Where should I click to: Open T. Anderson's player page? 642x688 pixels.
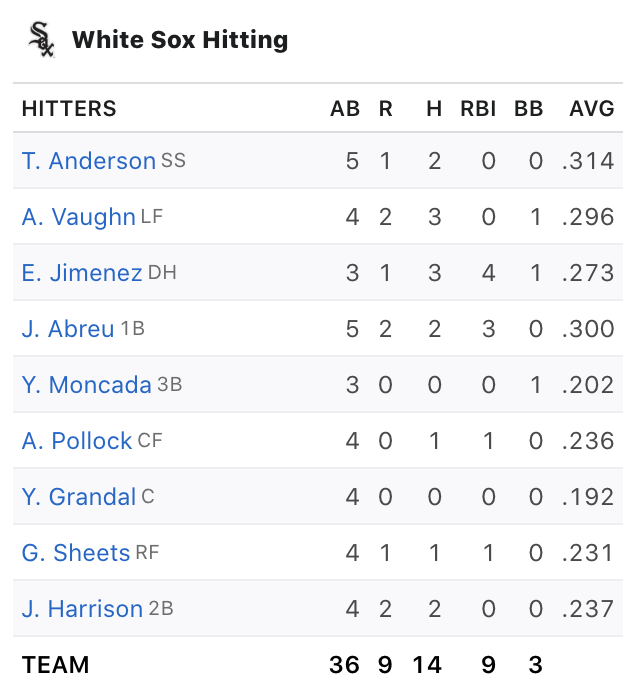(89, 161)
